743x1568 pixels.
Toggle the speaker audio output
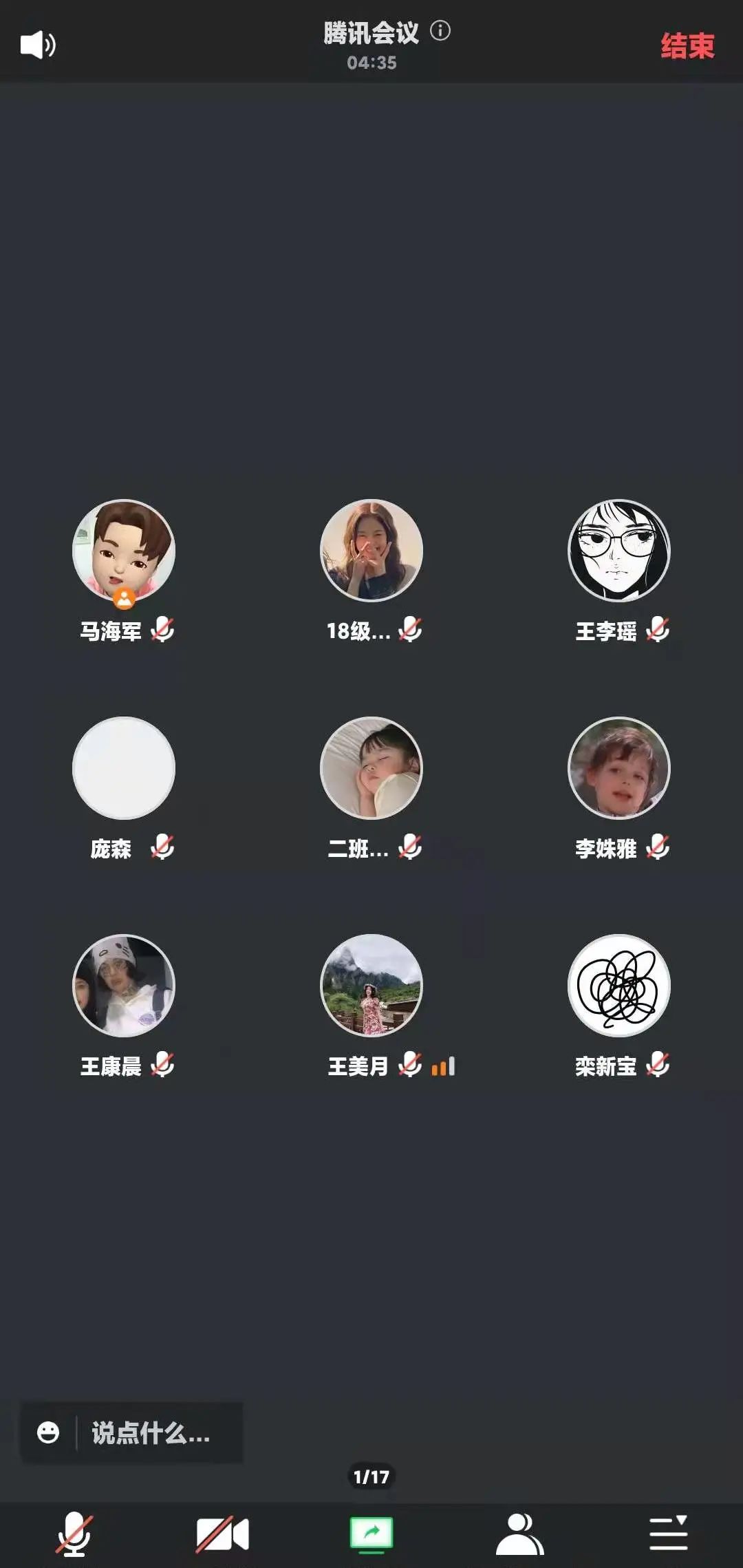[38, 45]
